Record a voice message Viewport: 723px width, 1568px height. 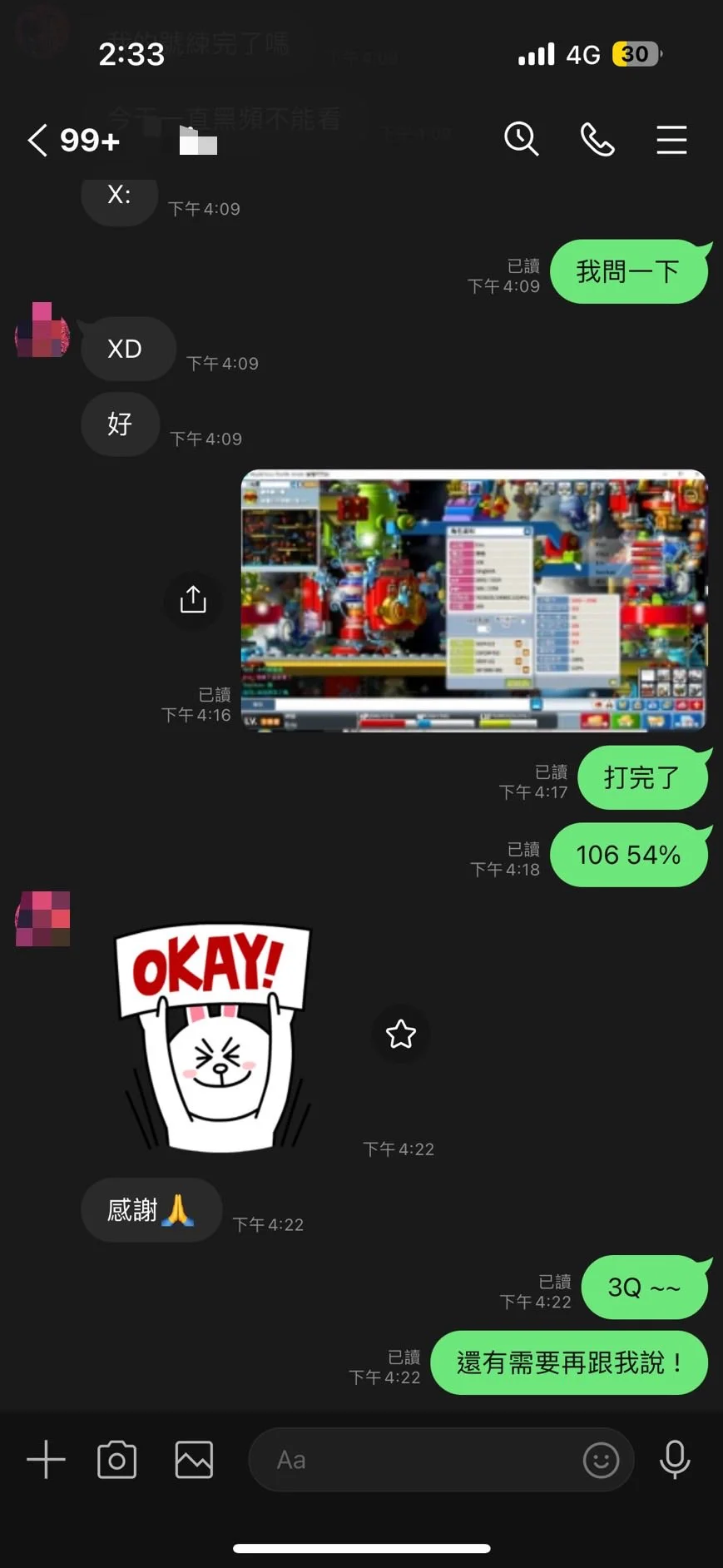[x=674, y=1460]
